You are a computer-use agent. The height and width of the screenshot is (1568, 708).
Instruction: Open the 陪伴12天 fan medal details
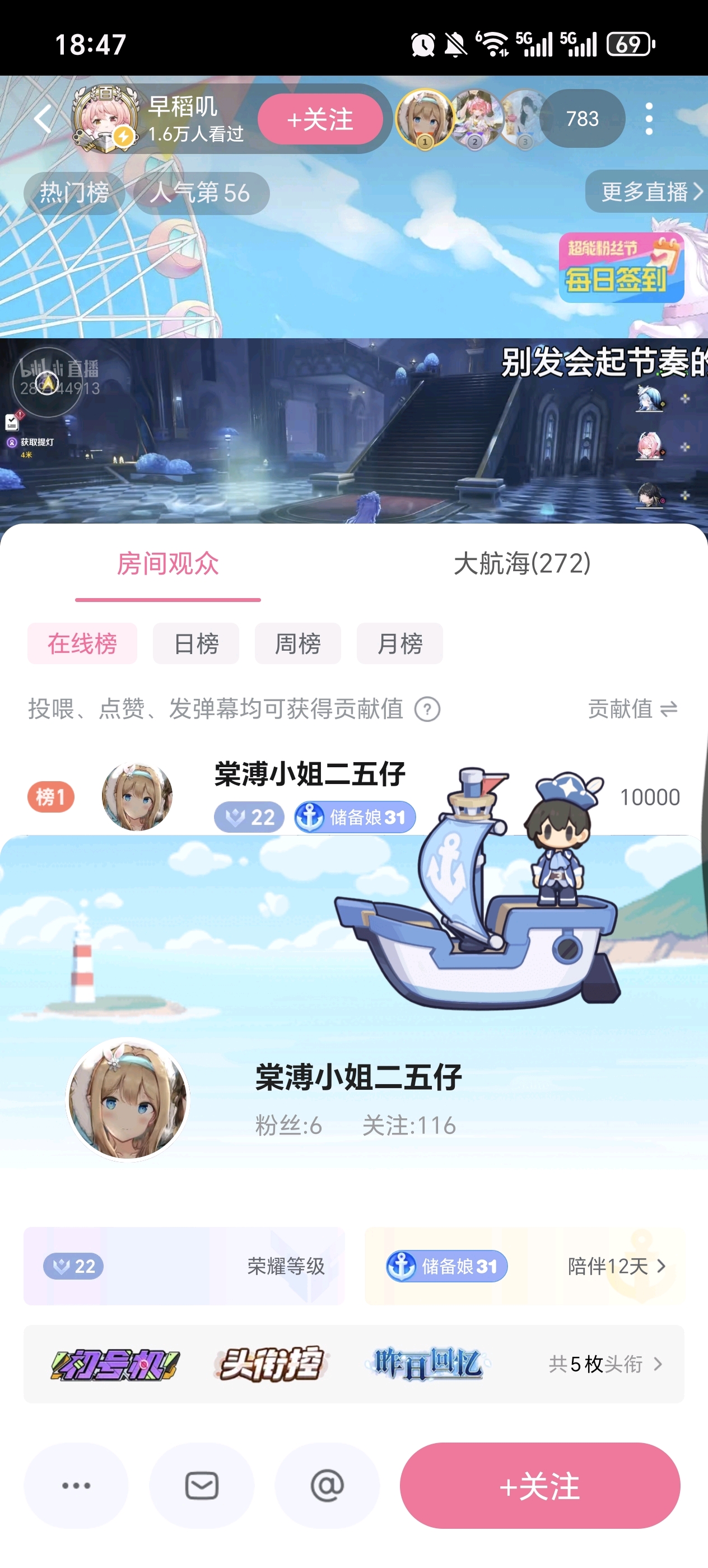point(616,1266)
